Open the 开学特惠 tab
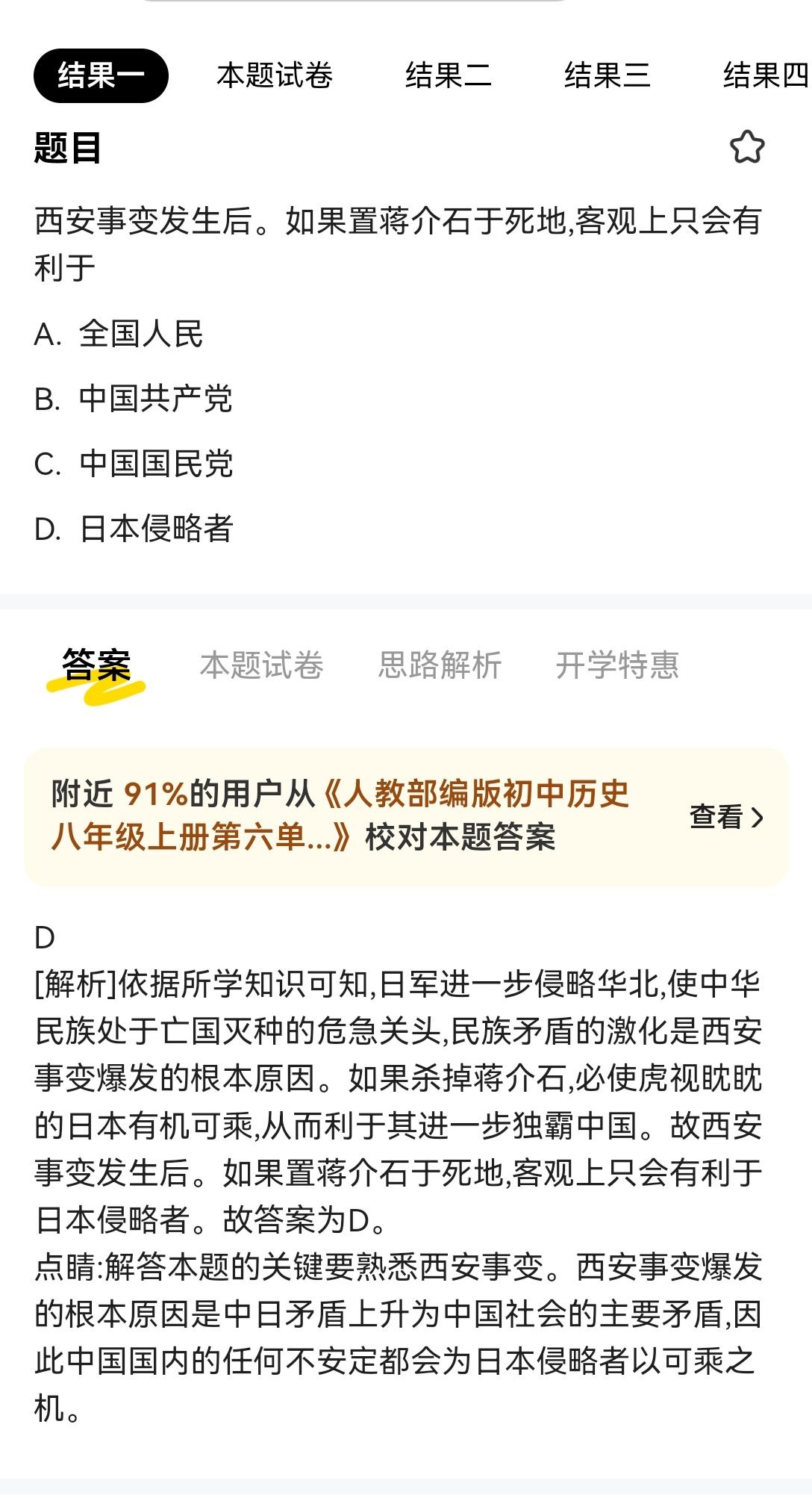812x1498 pixels. click(617, 665)
